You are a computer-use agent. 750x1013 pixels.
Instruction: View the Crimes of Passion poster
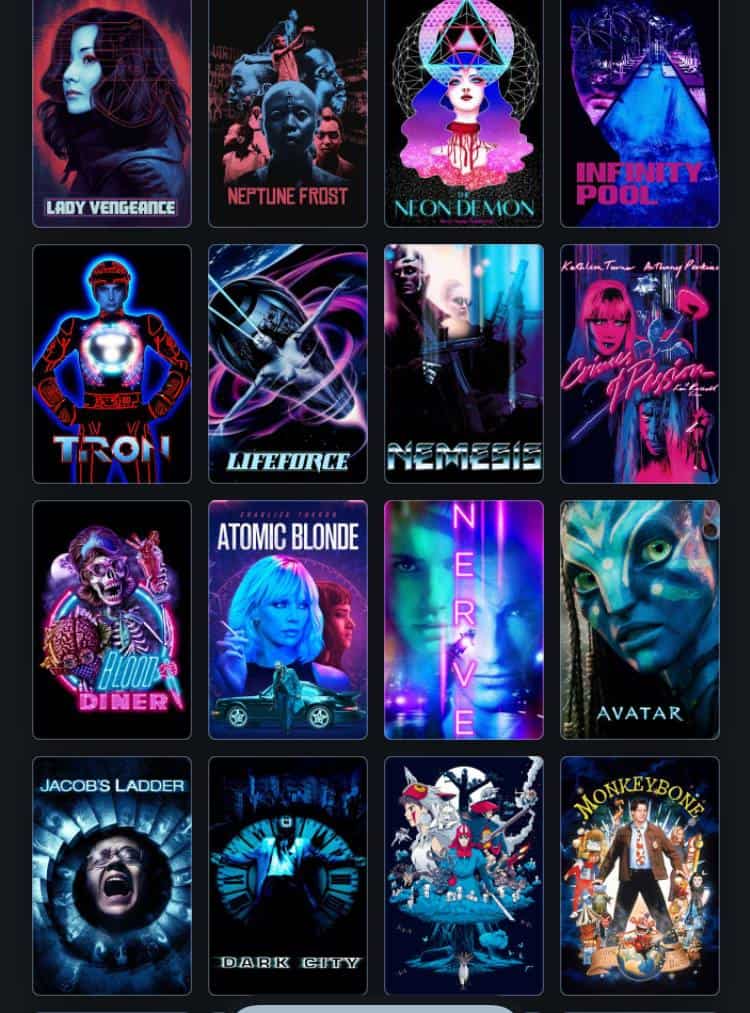click(640, 364)
